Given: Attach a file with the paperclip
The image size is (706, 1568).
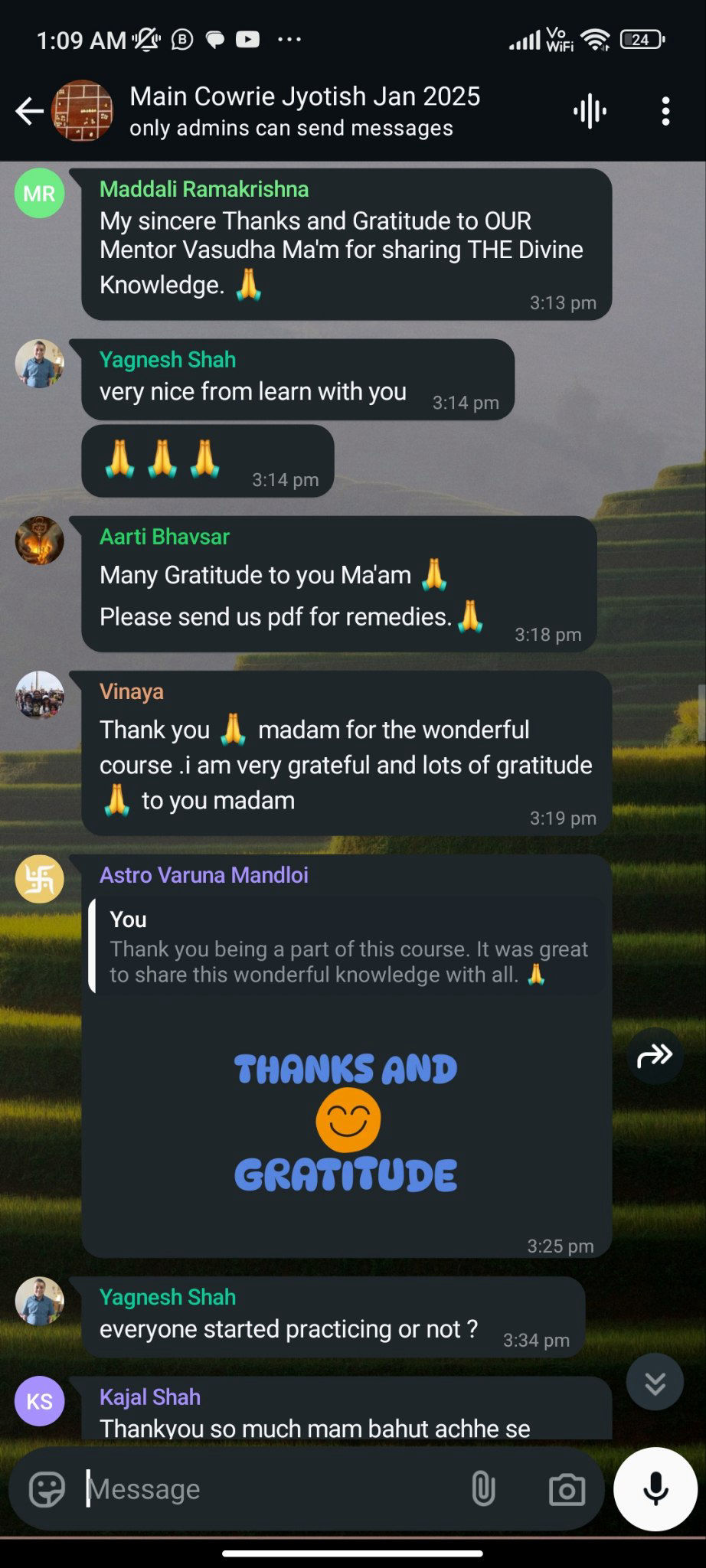Looking at the screenshot, I should tap(483, 1490).
